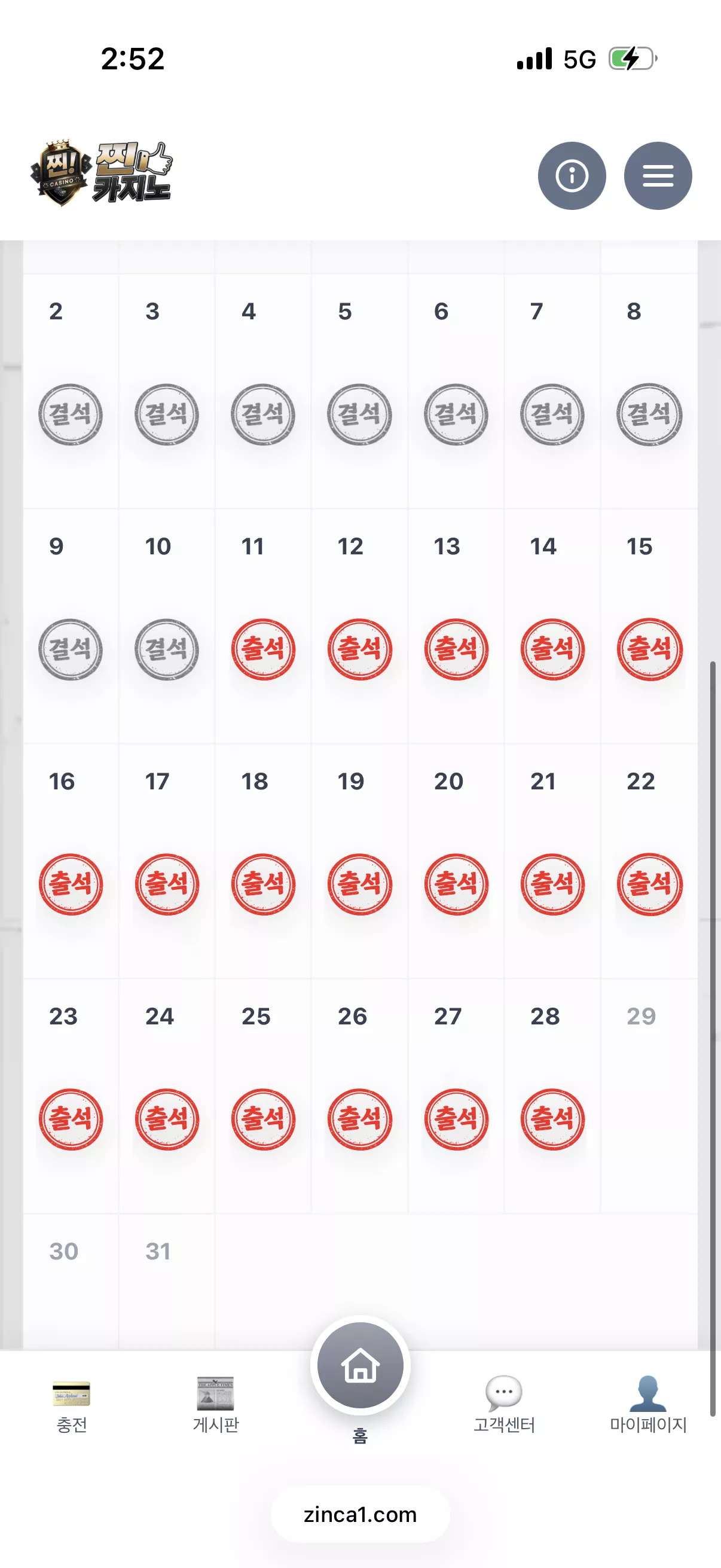This screenshot has width=721, height=1568.
Task: Tap the zinca1.com address pill
Action: (x=360, y=1514)
